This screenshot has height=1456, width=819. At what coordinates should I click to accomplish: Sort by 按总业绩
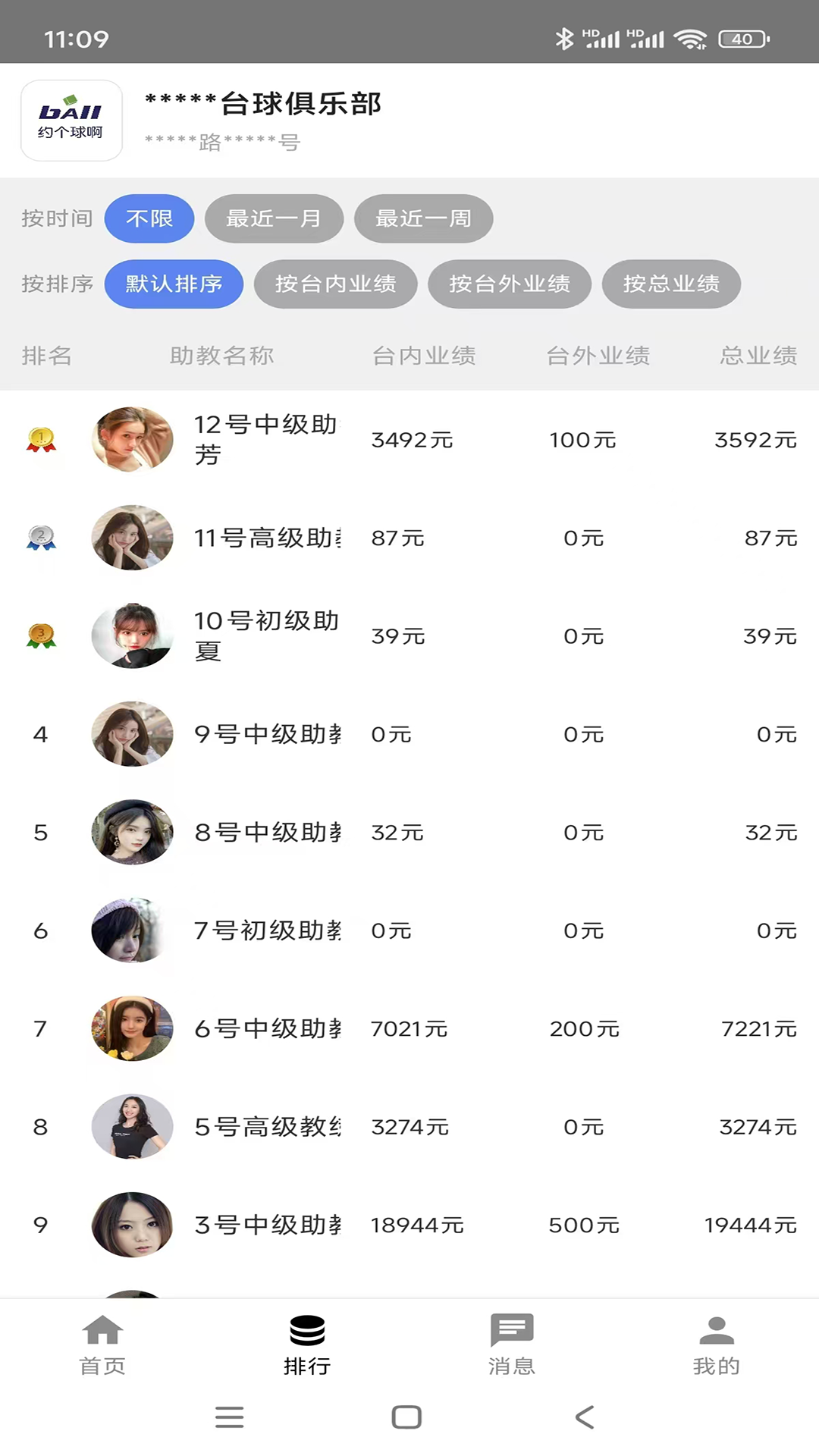[x=671, y=284]
